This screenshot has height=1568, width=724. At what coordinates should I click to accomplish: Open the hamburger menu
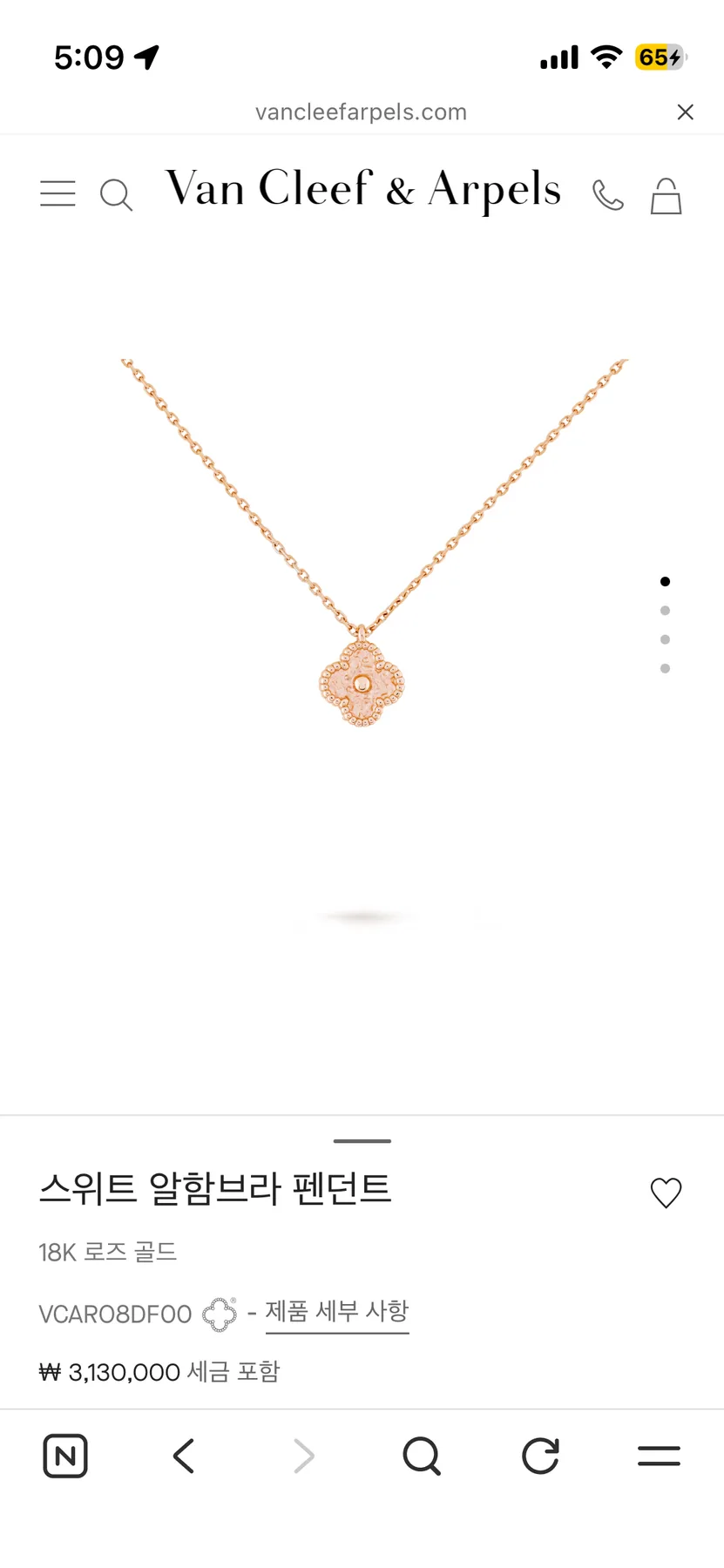[58, 193]
